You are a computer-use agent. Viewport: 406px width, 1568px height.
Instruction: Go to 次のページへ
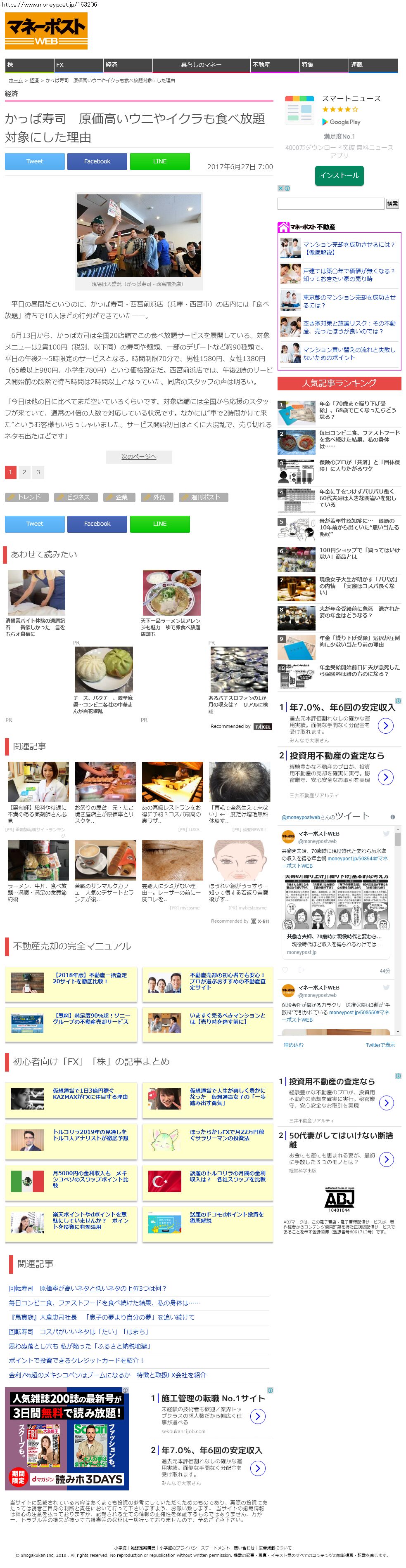tap(139, 456)
